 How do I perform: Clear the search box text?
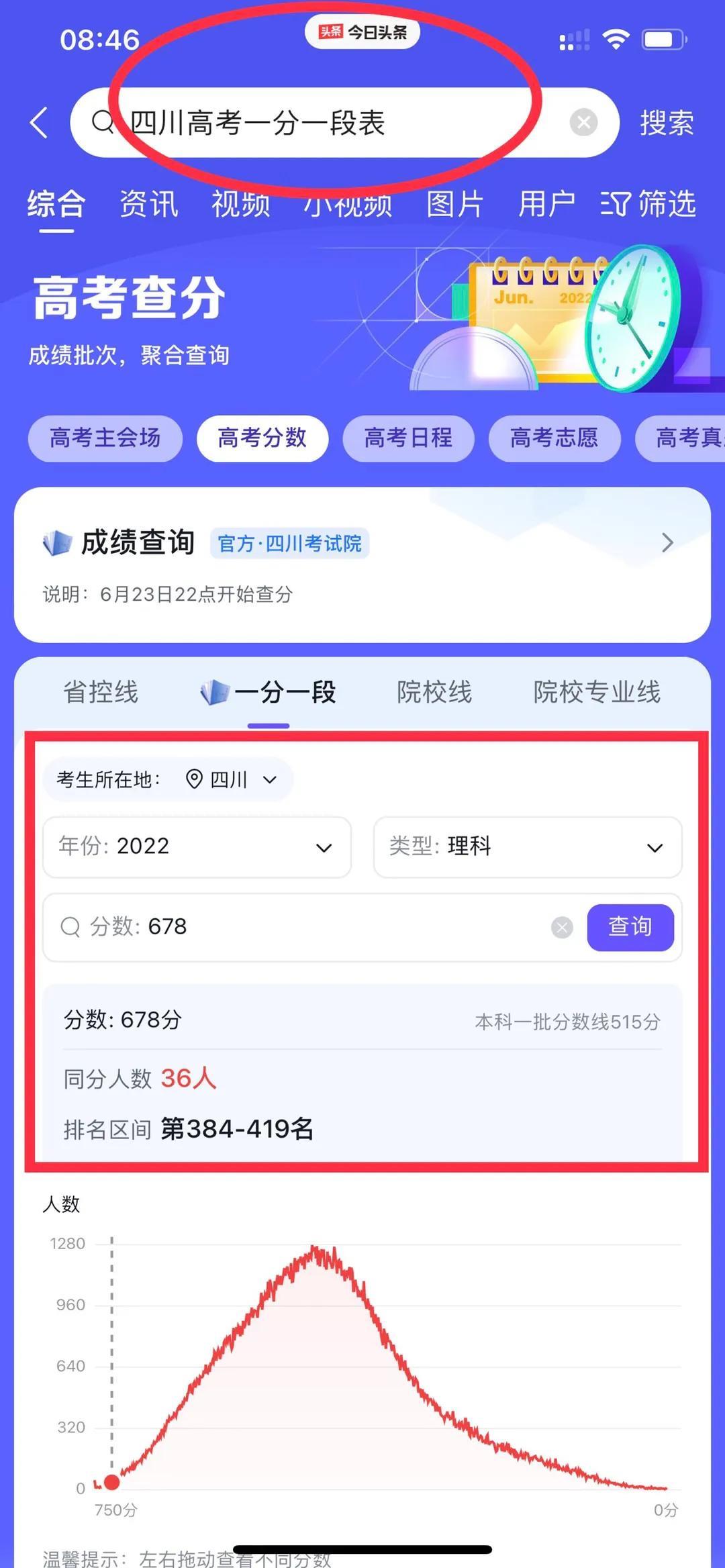[583, 123]
